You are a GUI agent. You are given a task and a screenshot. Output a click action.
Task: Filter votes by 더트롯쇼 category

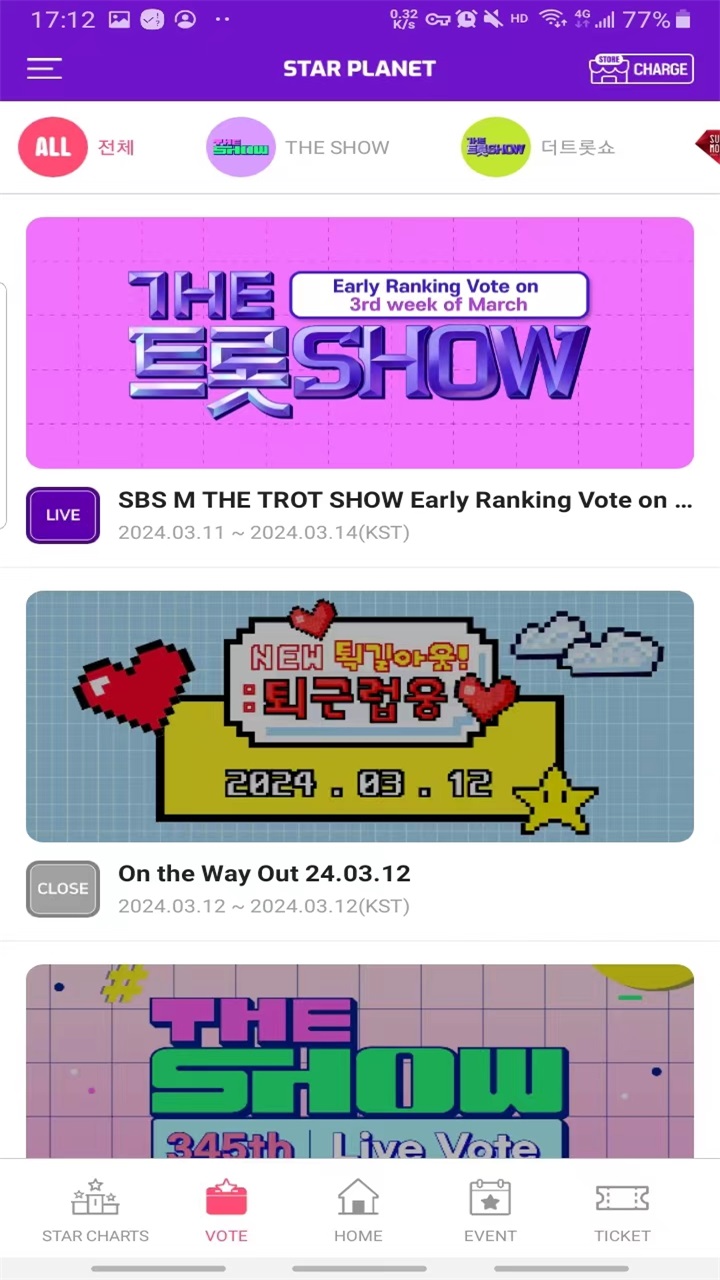tap(538, 147)
